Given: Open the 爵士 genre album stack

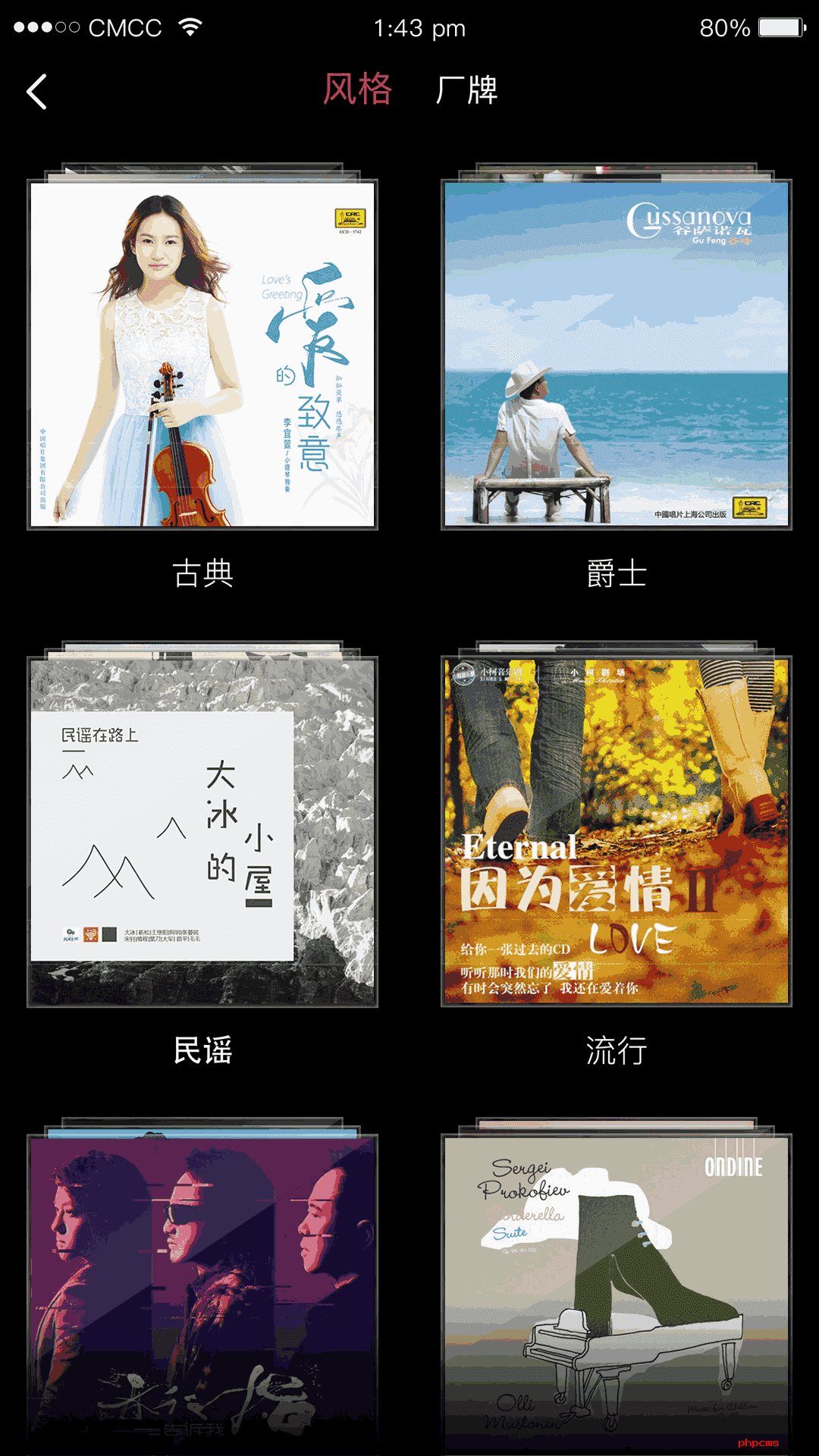Looking at the screenshot, I should [x=617, y=347].
